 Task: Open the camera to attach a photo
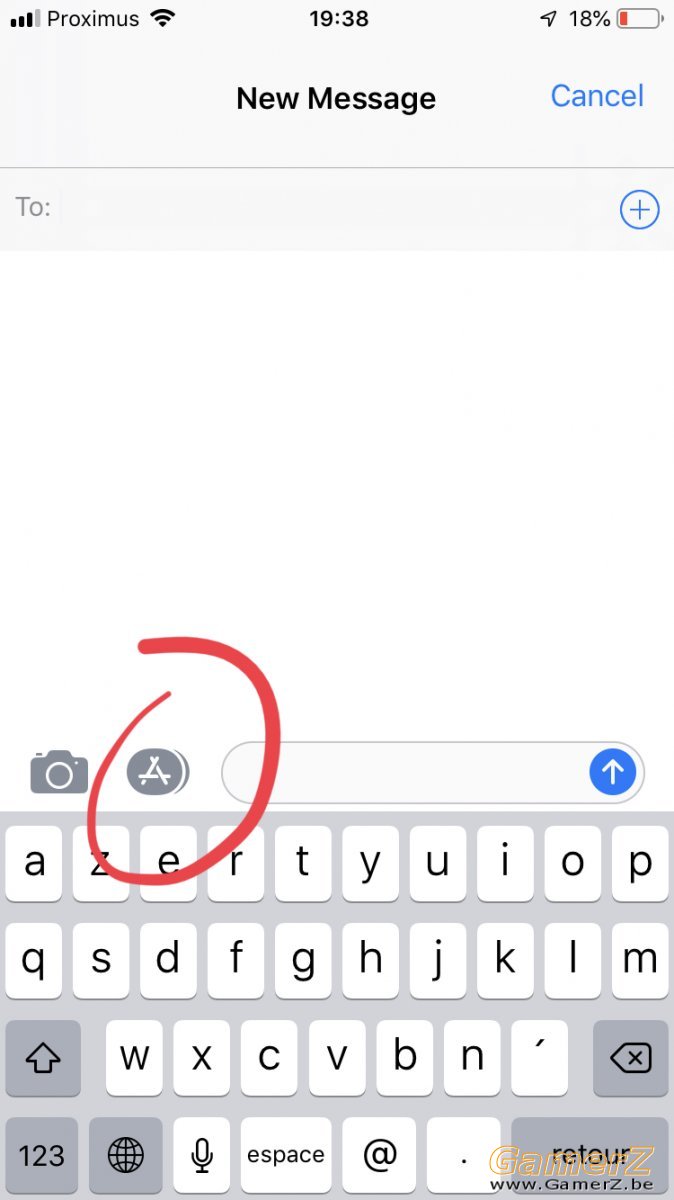pos(59,772)
